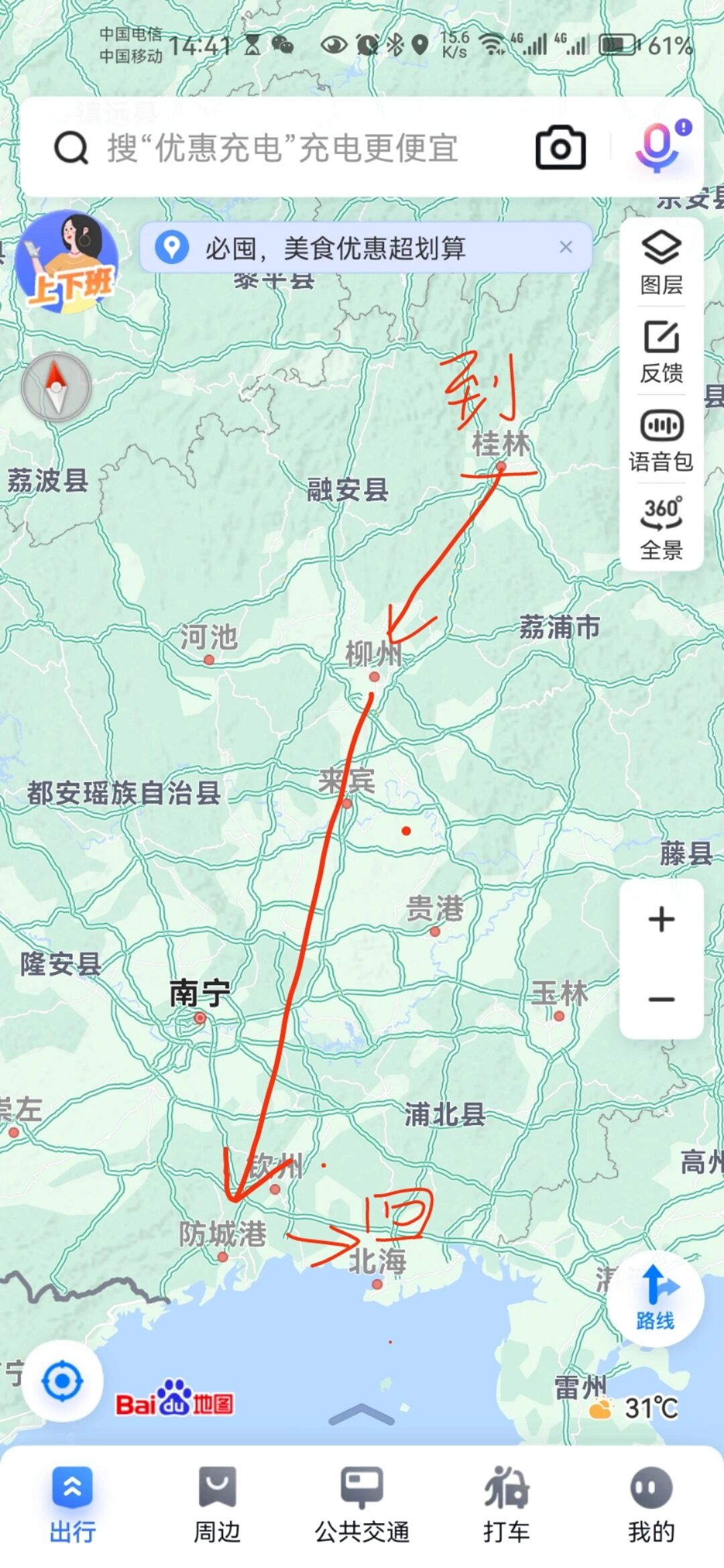724x1568 pixels.
Task: Open the 语音包 voice pack settings
Action: click(x=661, y=442)
